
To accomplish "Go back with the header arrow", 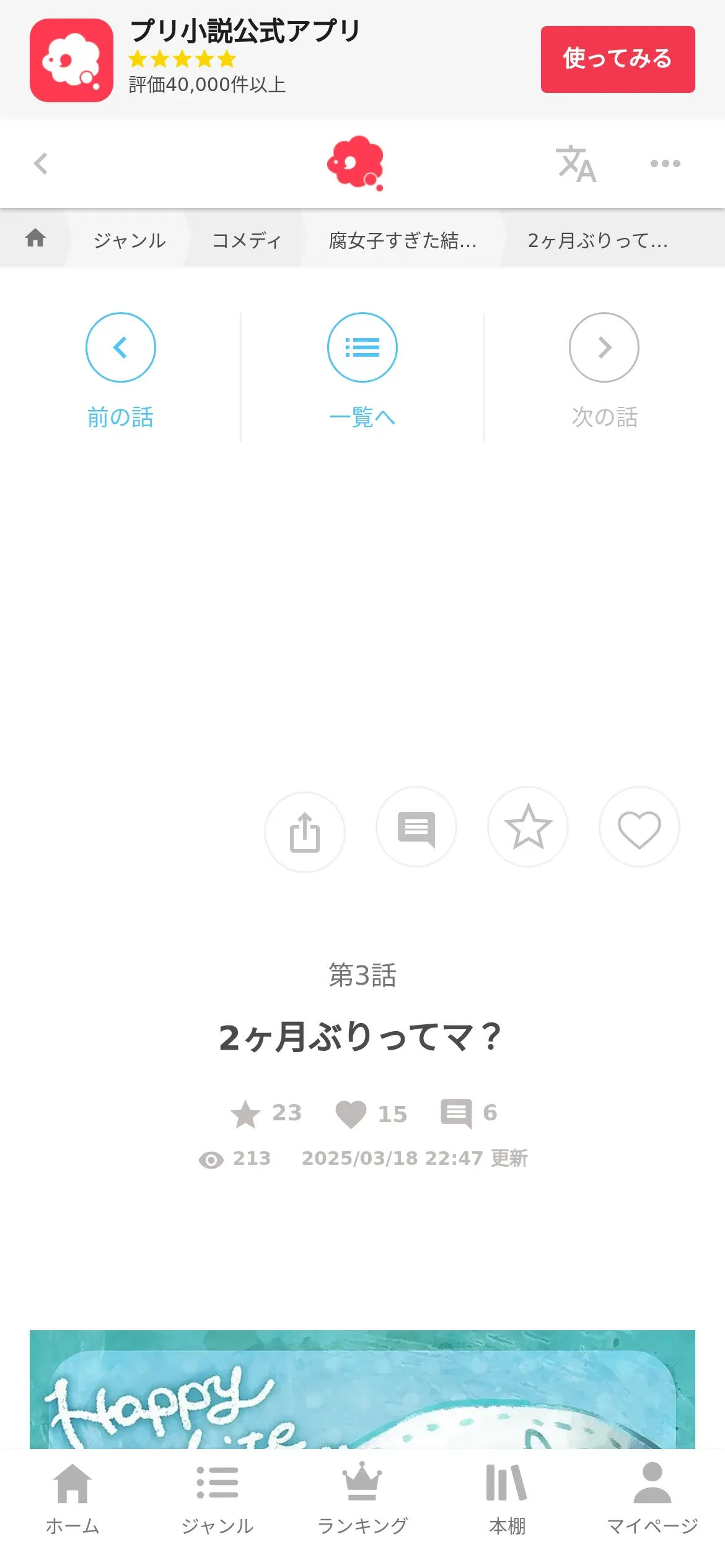I will (41, 163).
